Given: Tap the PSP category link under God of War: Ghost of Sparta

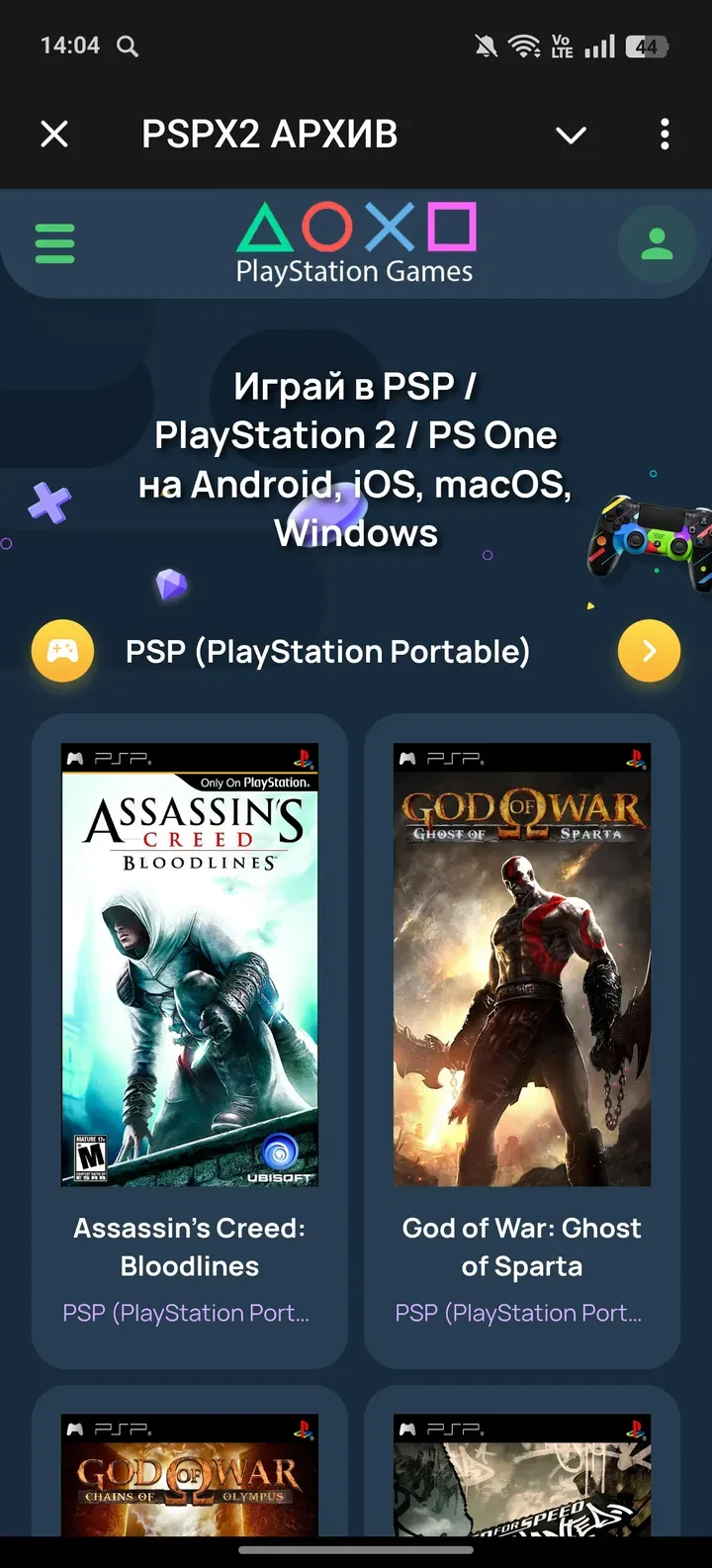Looking at the screenshot, I should point(518,1313).
